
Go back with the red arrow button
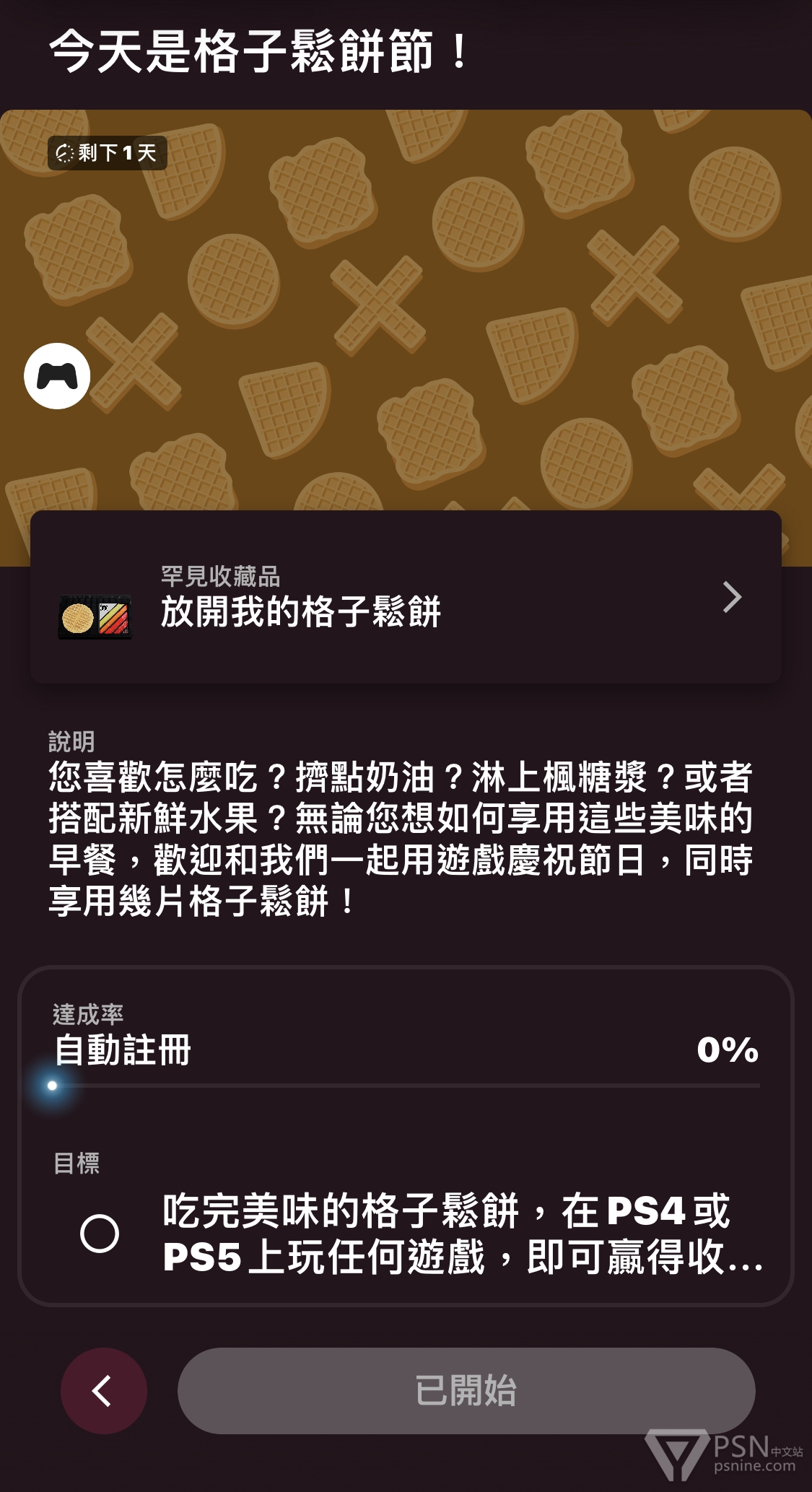tap(104, 1390)
